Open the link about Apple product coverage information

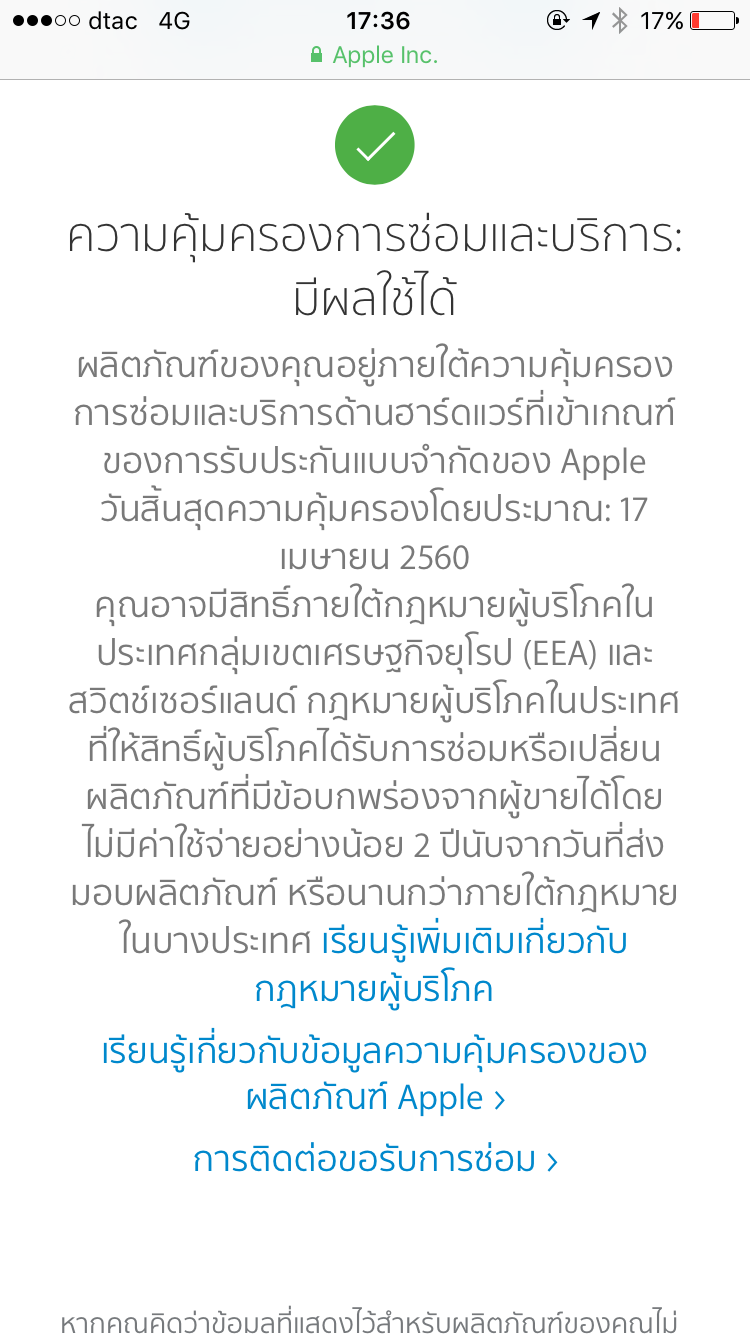(374, 1074)
